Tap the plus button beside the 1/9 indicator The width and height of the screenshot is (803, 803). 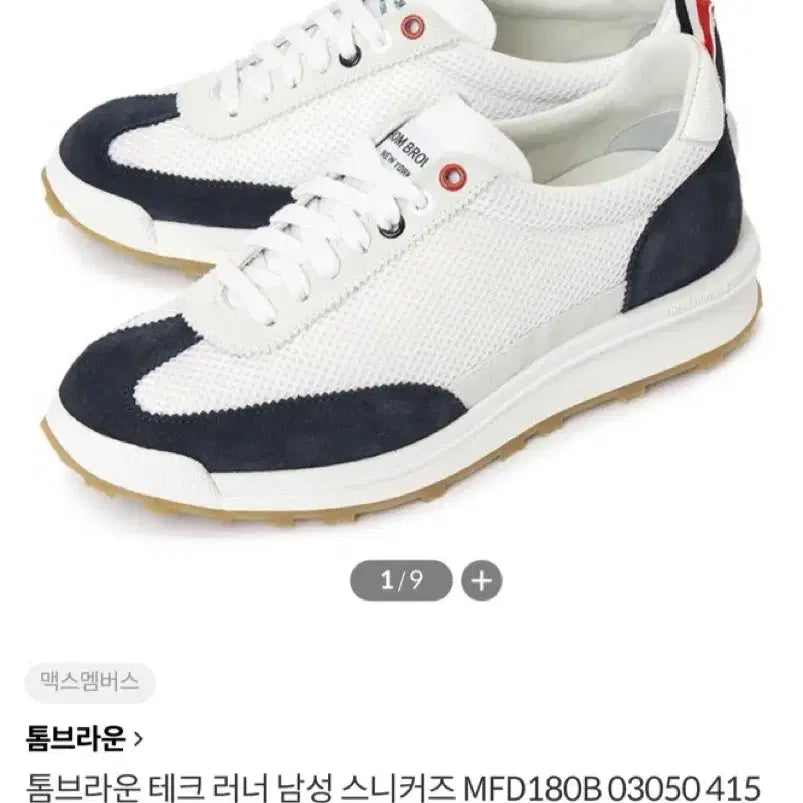point(481,581)
